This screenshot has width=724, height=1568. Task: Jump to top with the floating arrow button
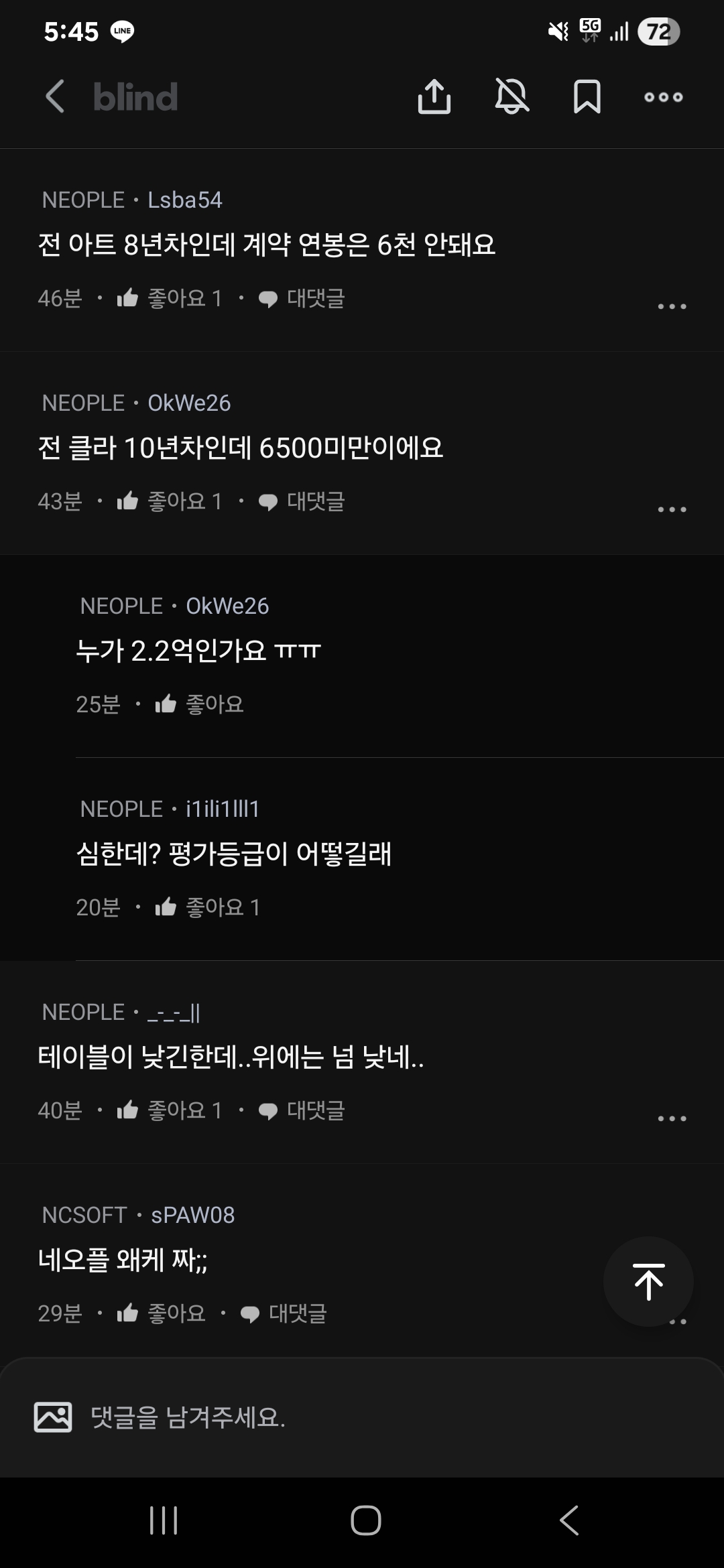pos(648,1281)
